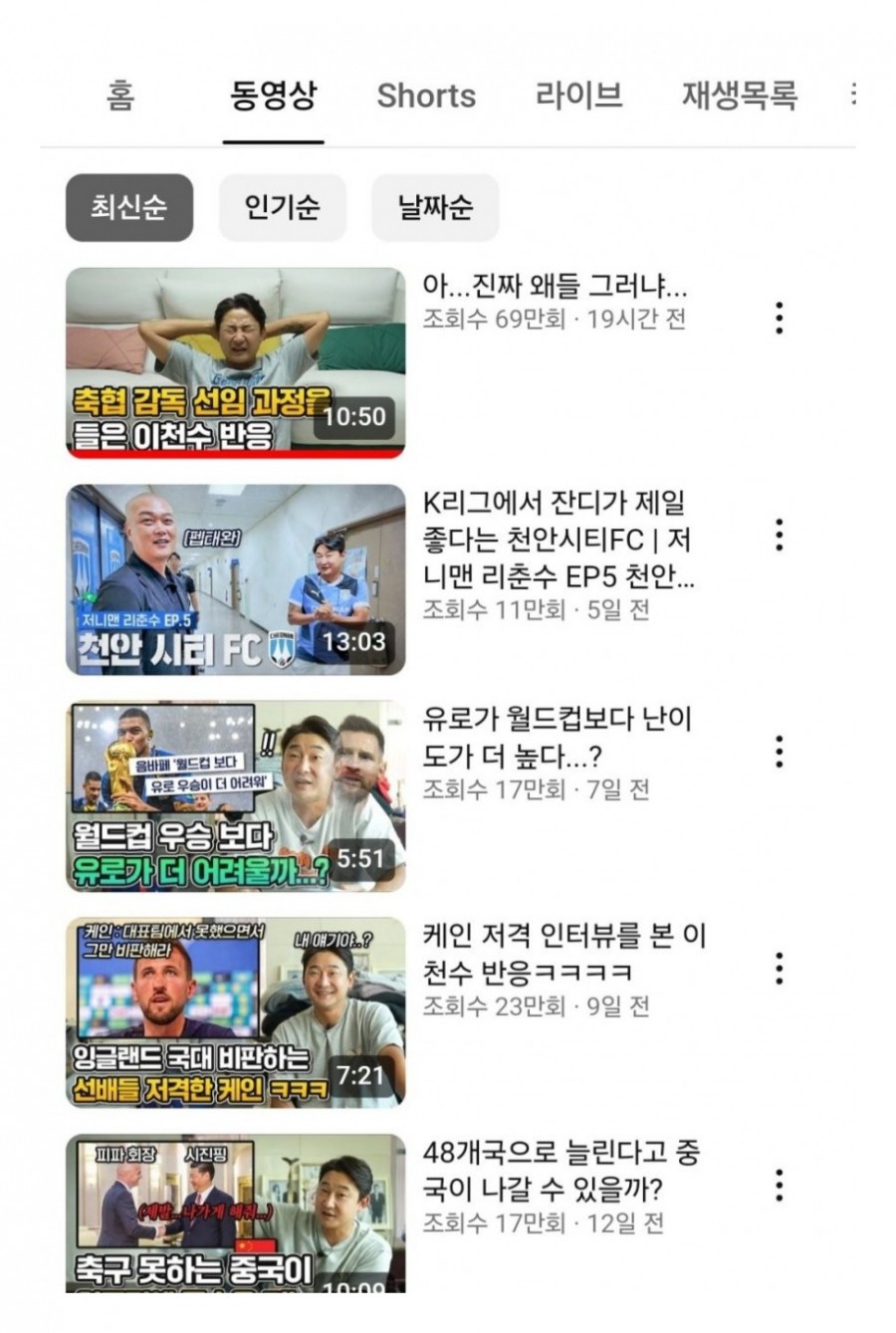This screenshot has height=1333, width=896.
Task: Select the 최신순 filter chip
Action: (x=128, y=207)
